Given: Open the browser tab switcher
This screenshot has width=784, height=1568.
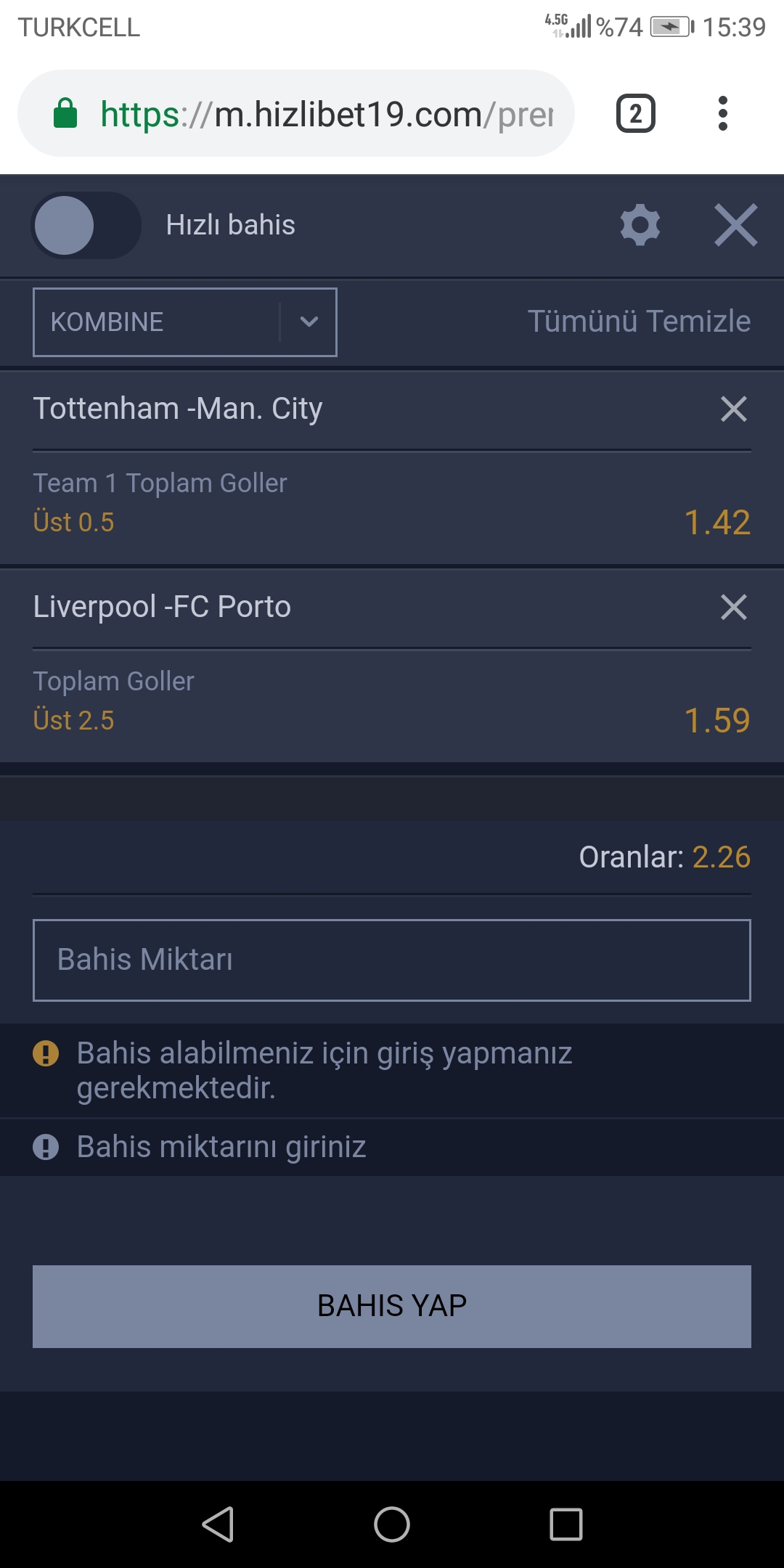Looking at the screenshot, I should click(x=636, y=113).
